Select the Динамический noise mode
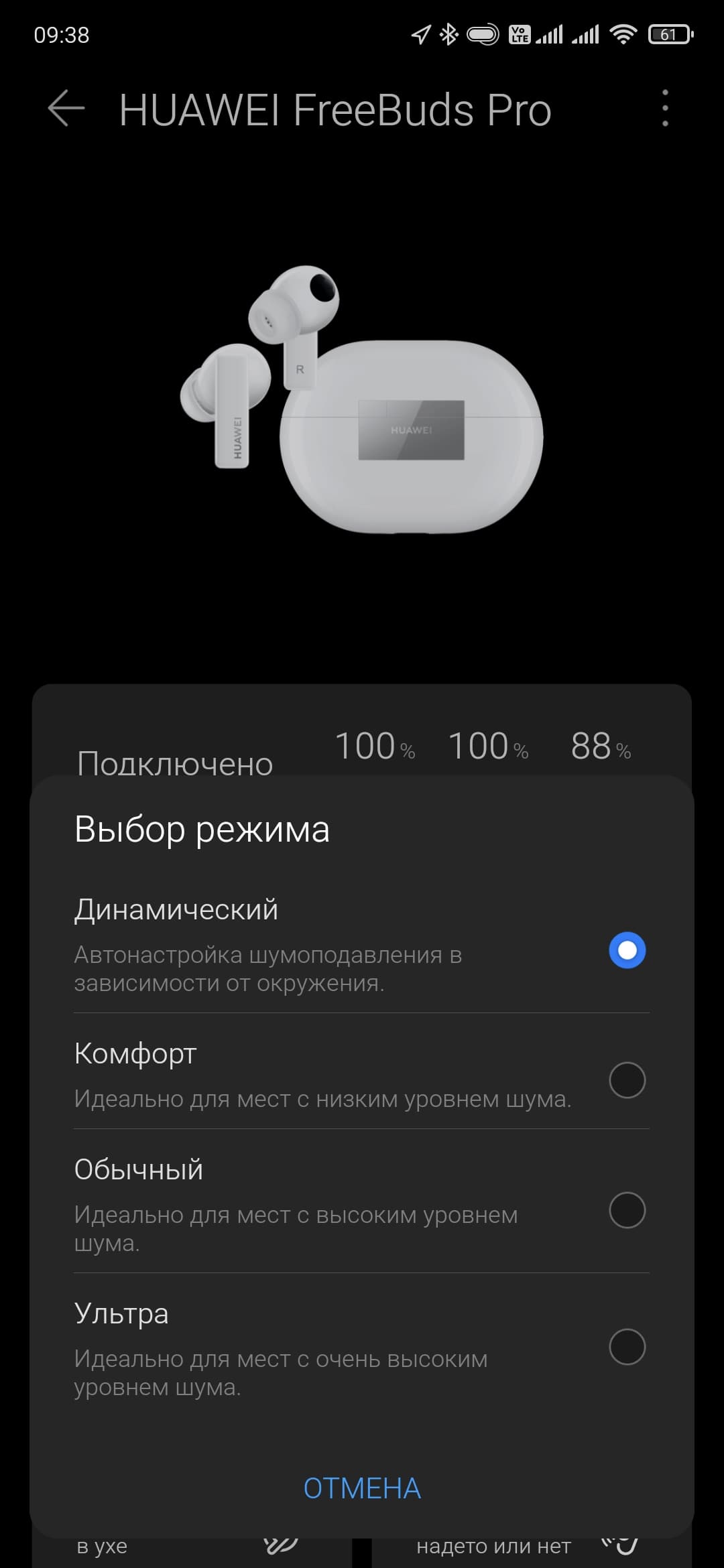Image resolution: width=724 pixels, height=1568 pixels. tap(627, 950)
